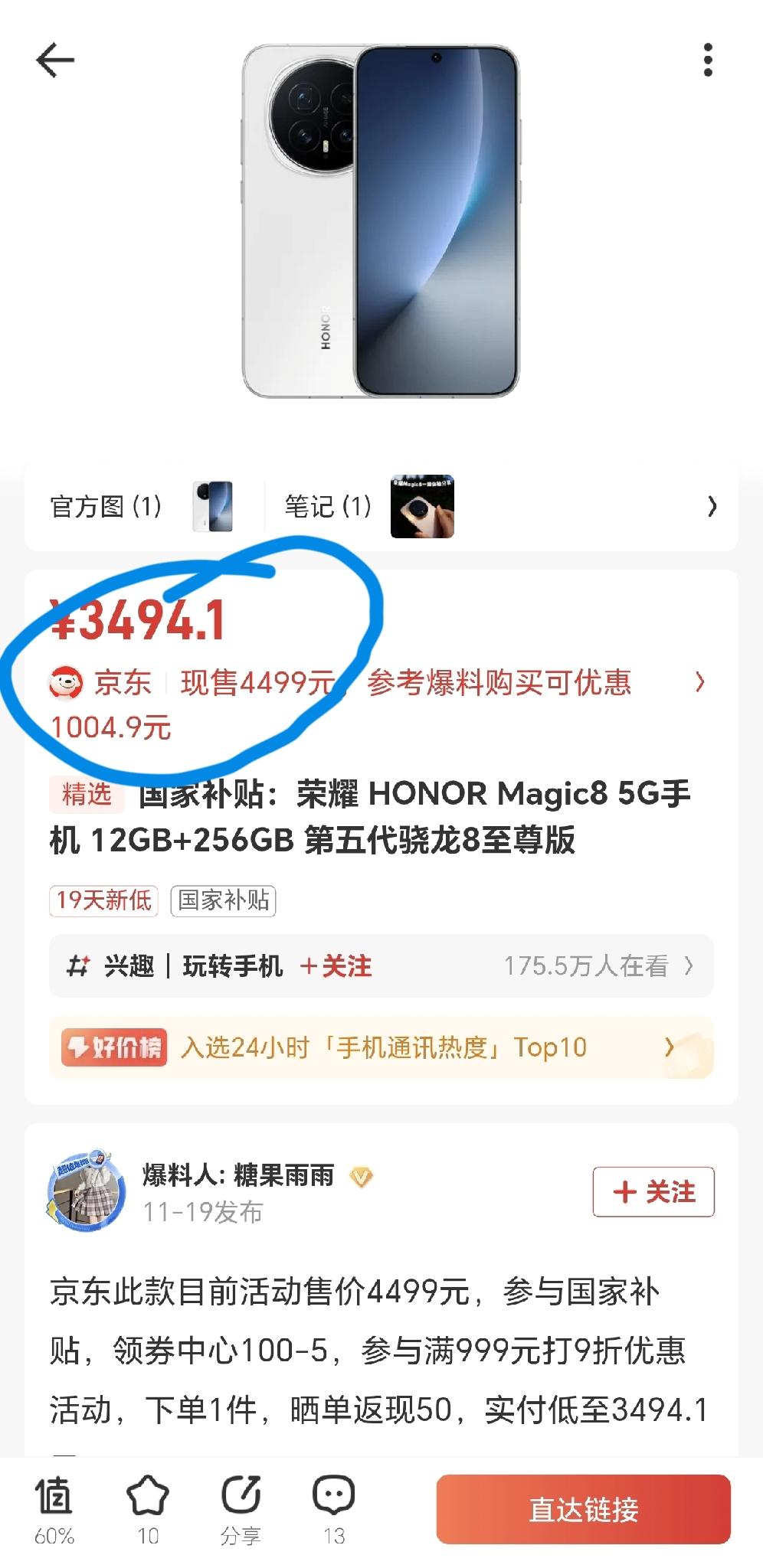This screenshot has width=763, height=1568.
Task: Tap the back arrow to return
Action: [55, 60]
